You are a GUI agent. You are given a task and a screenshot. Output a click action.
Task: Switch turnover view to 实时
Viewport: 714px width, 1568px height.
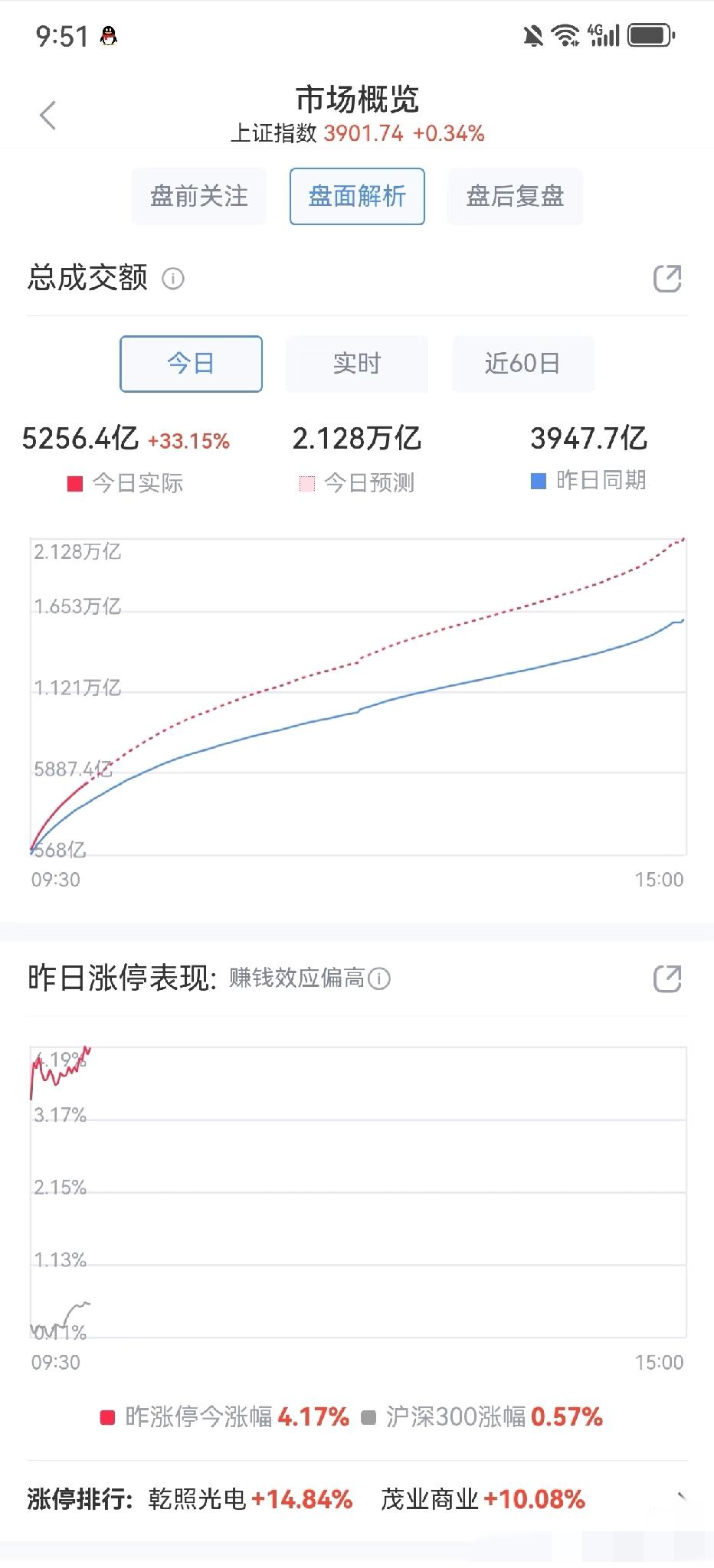pos(357,364)
